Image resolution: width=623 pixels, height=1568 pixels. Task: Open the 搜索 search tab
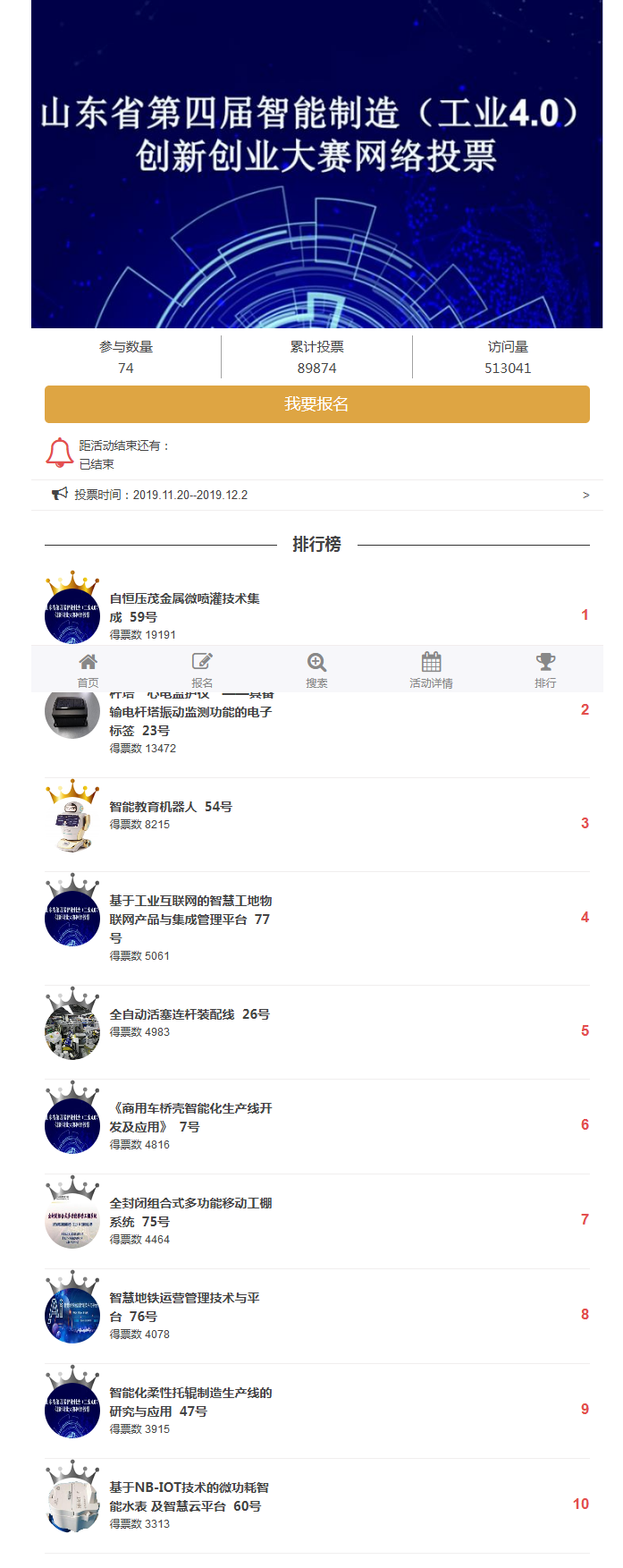coord(316,669)
